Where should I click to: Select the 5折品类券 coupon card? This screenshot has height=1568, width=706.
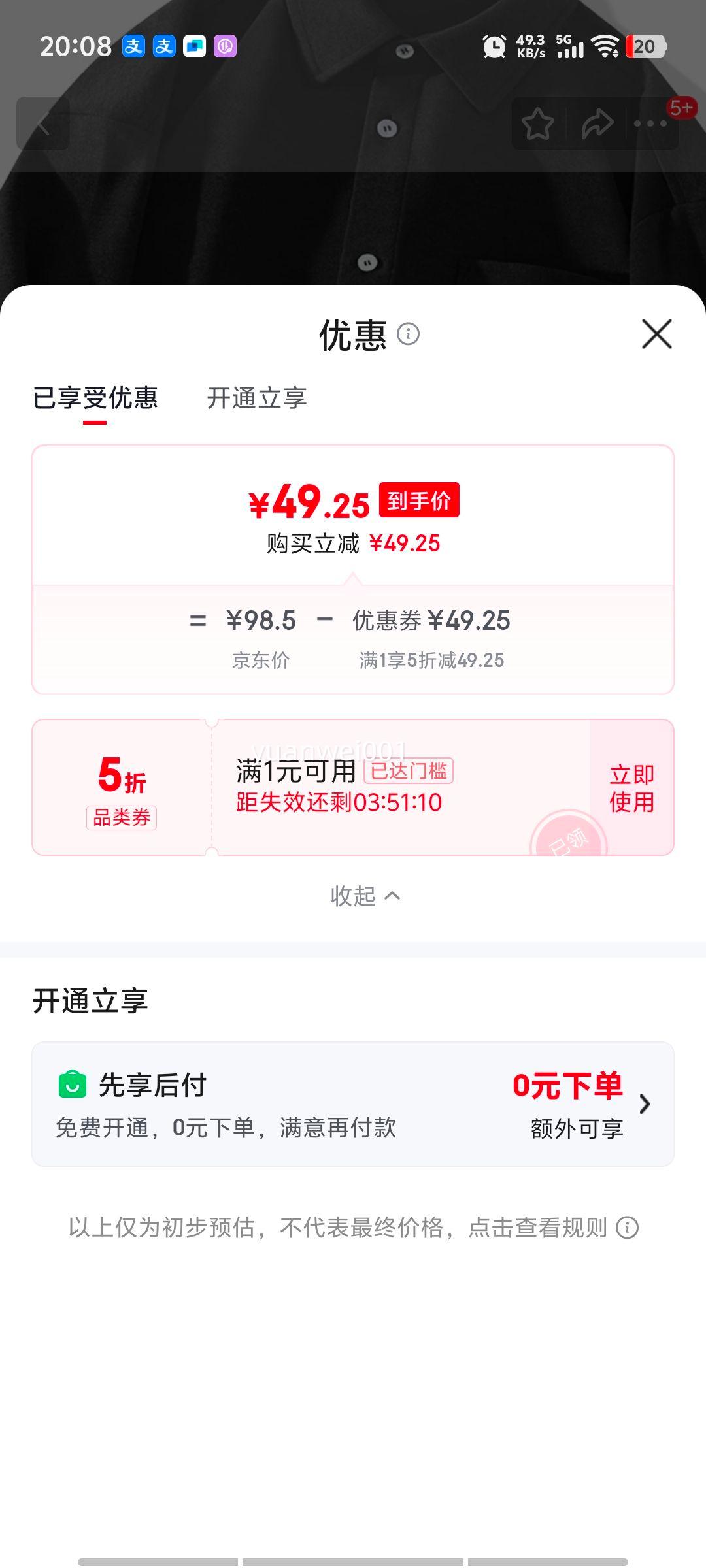point(123,787)
